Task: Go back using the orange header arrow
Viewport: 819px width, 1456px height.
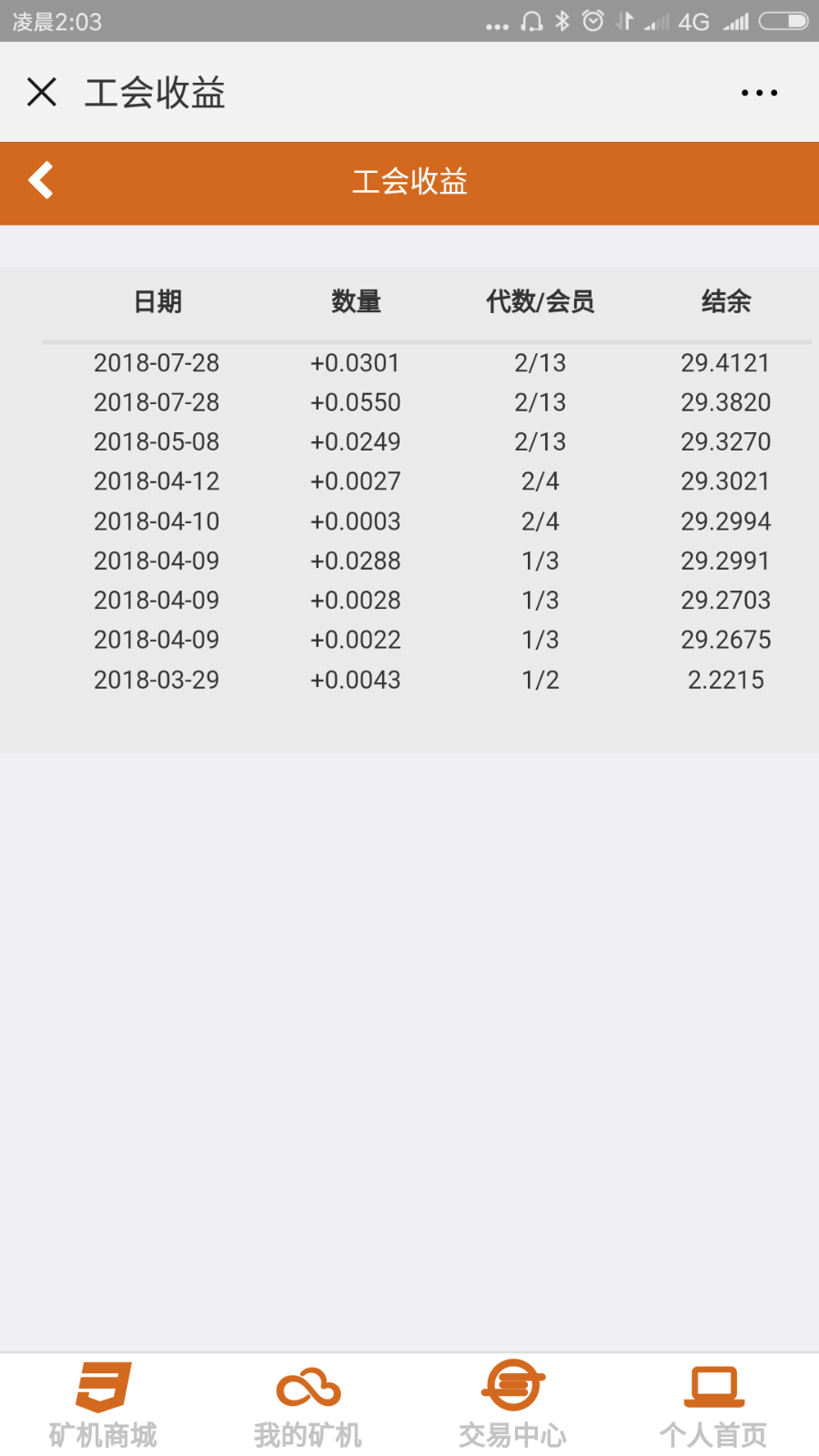Action: point(42,180)
